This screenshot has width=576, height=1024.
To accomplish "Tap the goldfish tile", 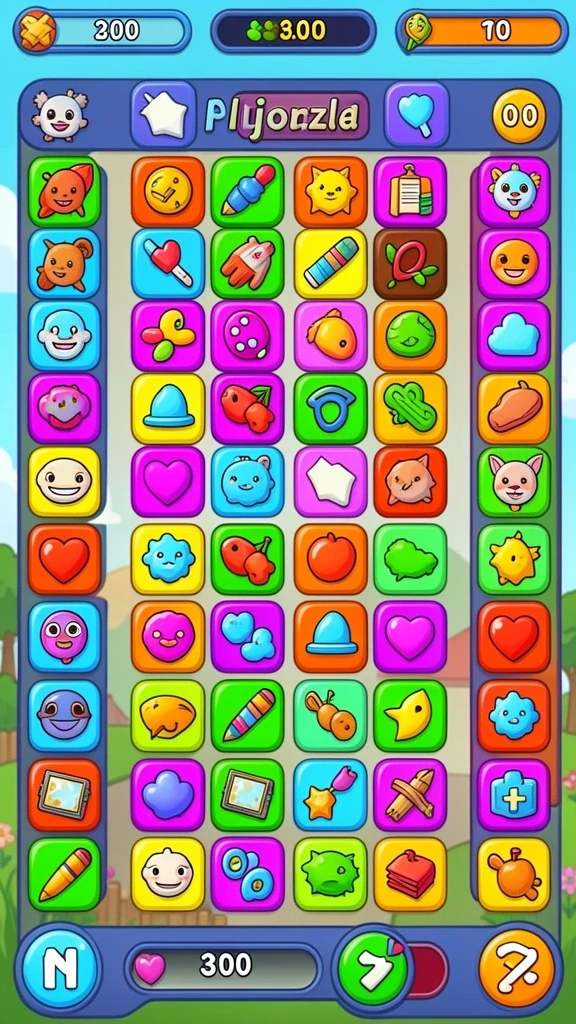I will [x=330, y=336].
